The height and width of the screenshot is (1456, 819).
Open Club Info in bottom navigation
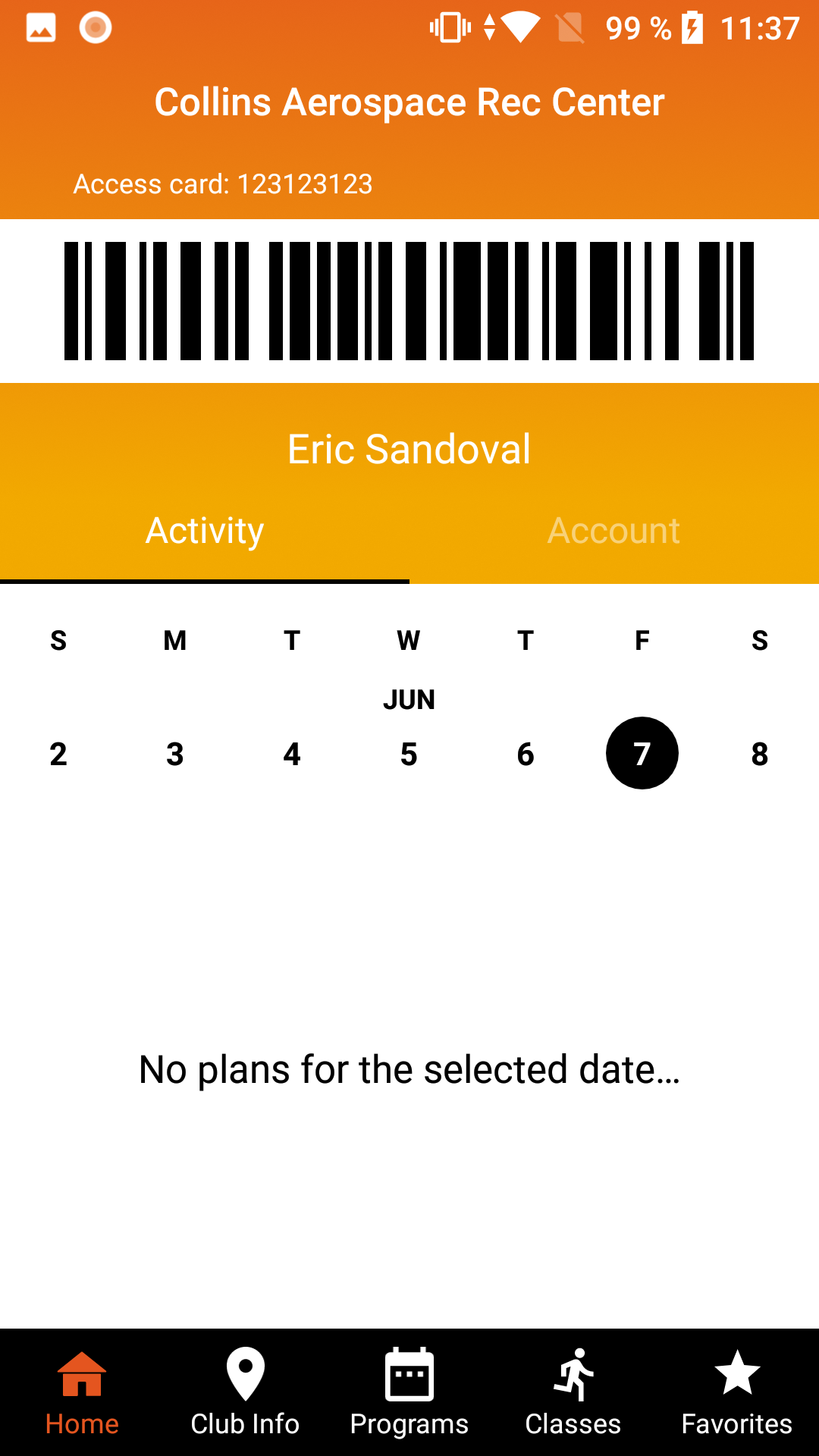point(245,1392)
